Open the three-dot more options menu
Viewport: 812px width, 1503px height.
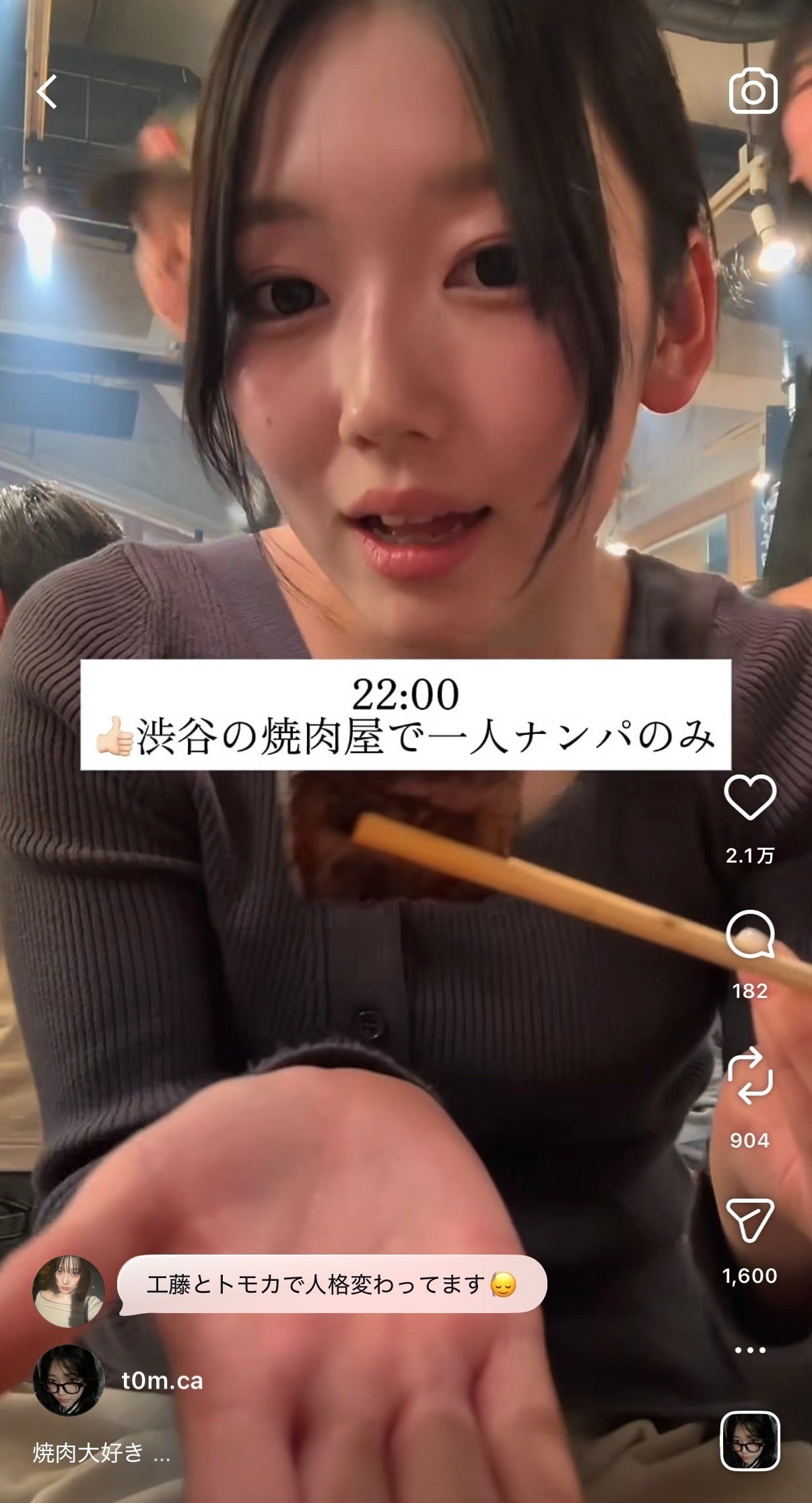[749, 1350]
